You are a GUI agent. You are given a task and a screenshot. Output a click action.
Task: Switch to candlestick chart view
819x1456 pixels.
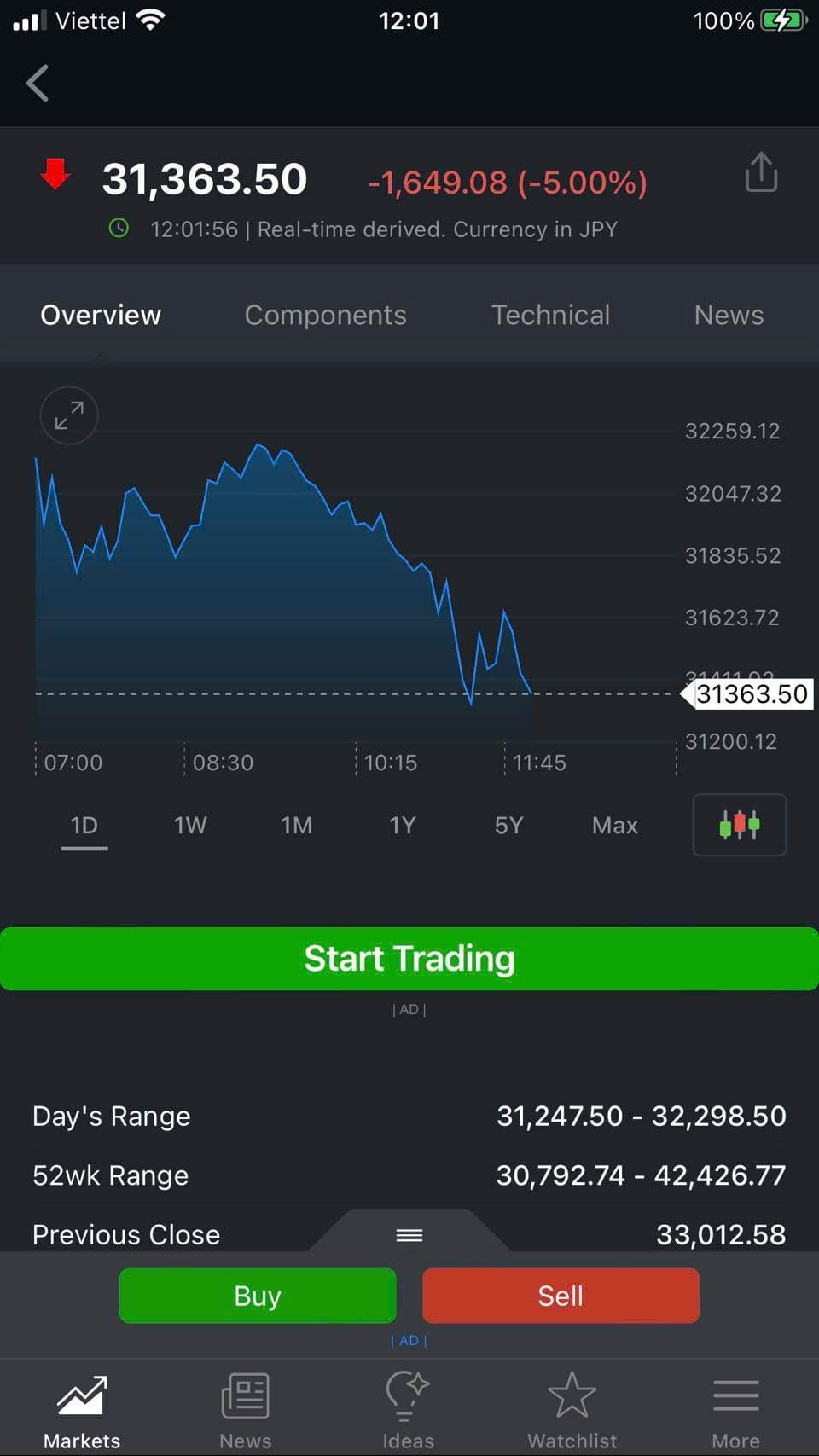(739, 825)
